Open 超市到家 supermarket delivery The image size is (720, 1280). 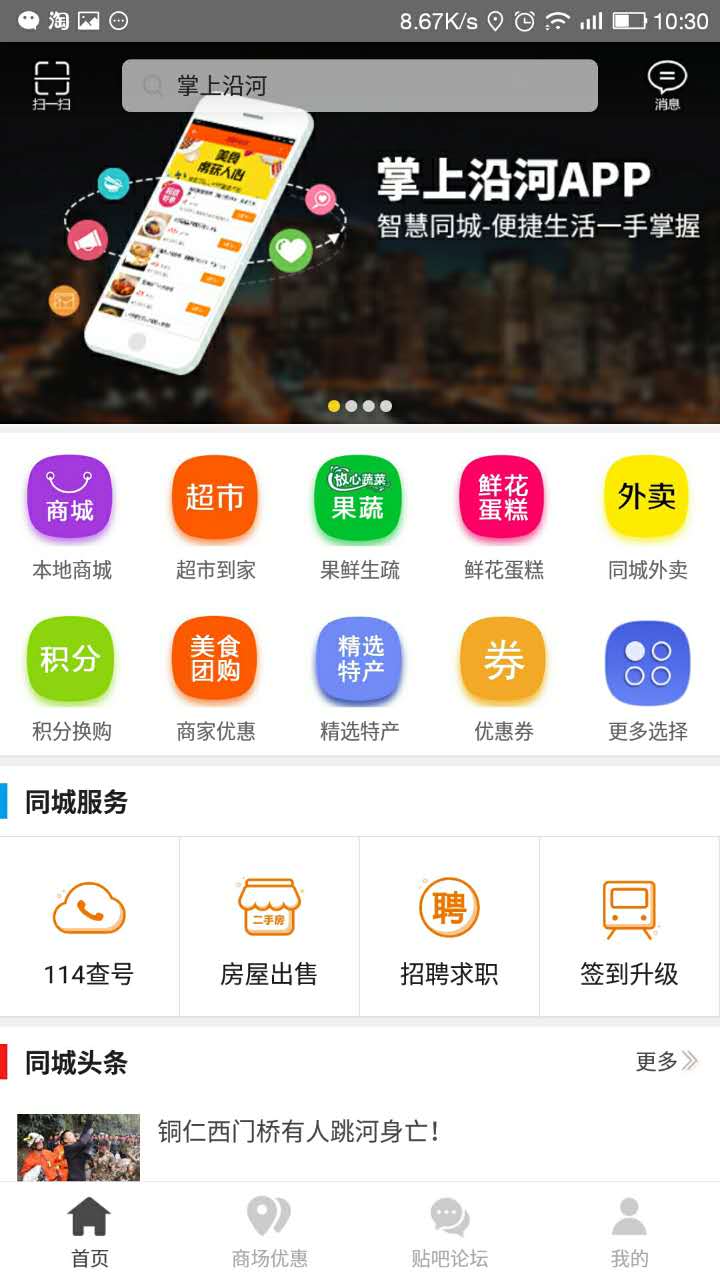click(214, 497)
